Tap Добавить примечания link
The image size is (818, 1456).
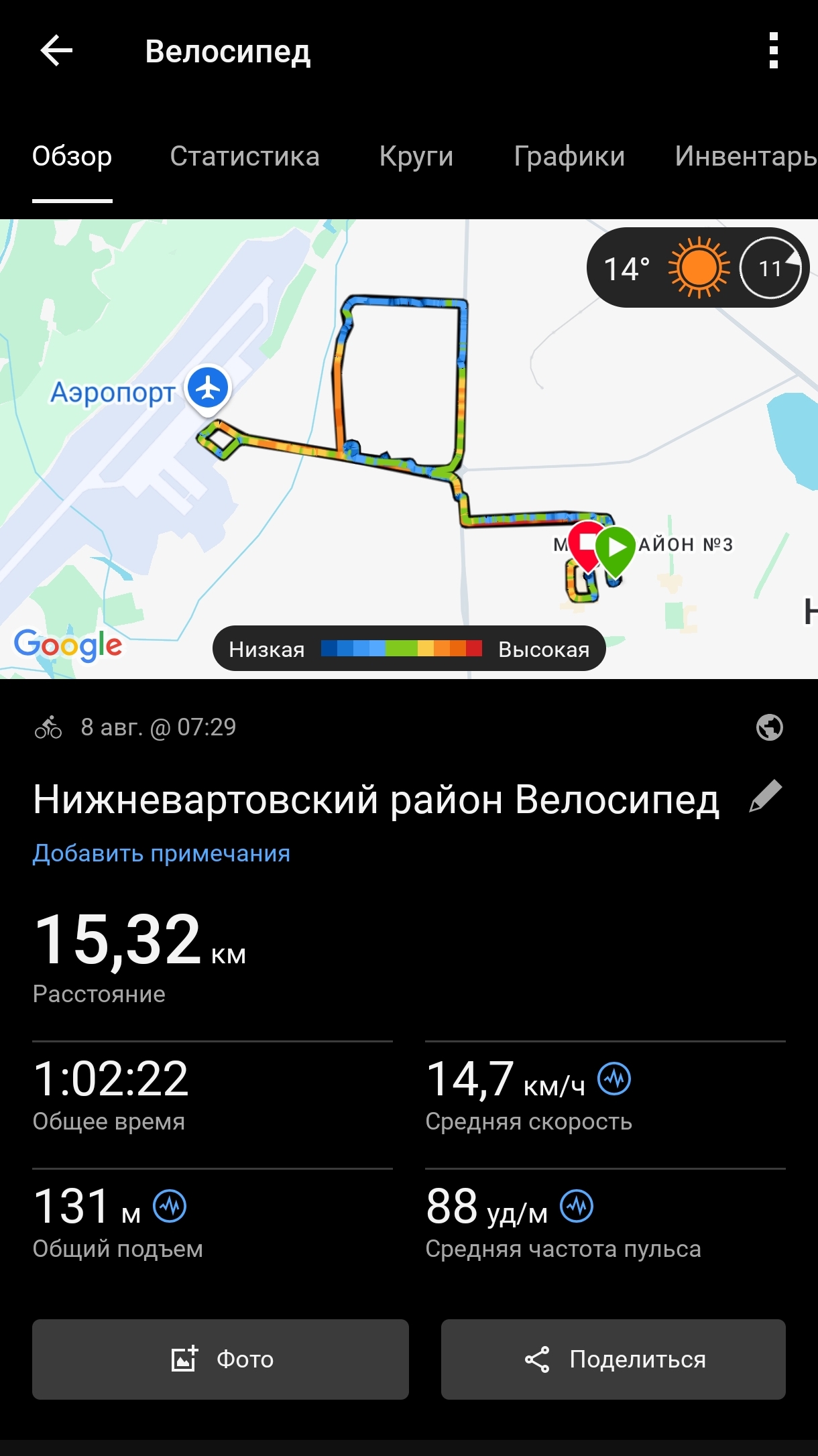click(x=162, y=853)
